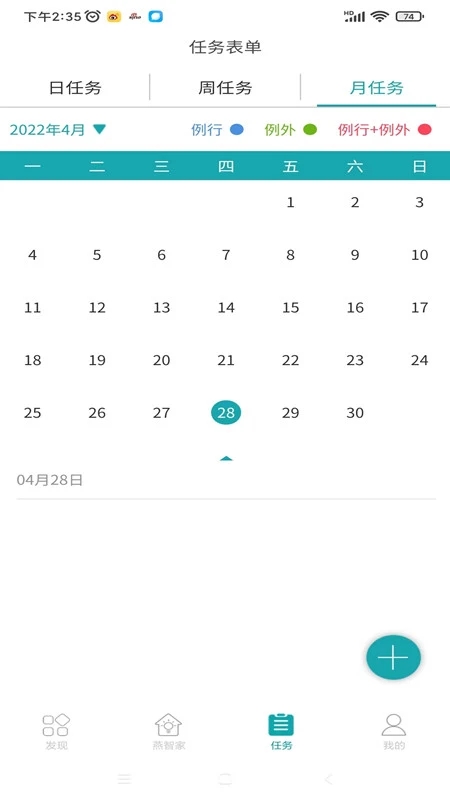The image size is (450, 800).
Task: Select April 1 on the calendar
Action: (x=290, y=203)
